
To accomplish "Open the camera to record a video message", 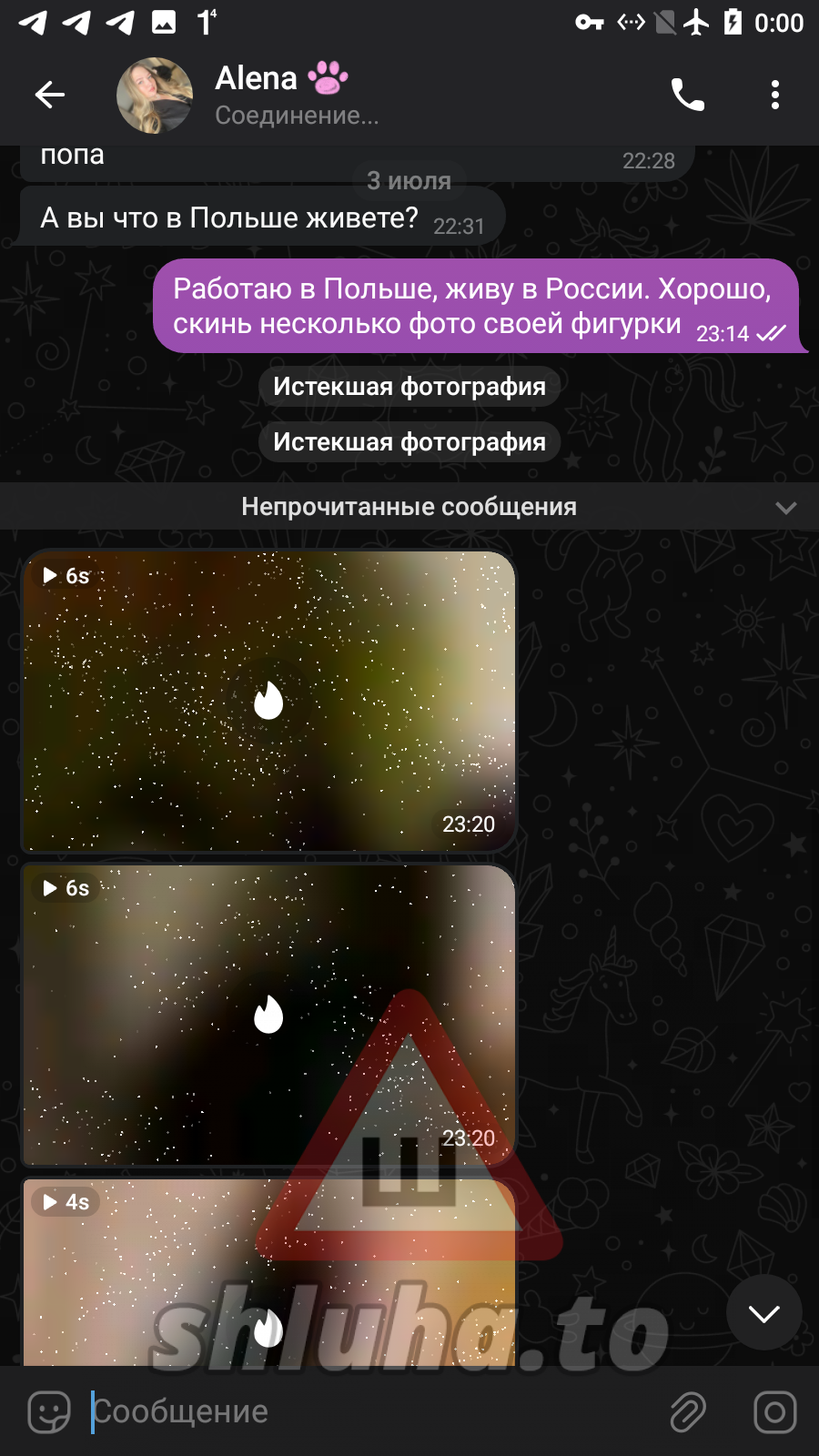I will (x=774, y=1412).
